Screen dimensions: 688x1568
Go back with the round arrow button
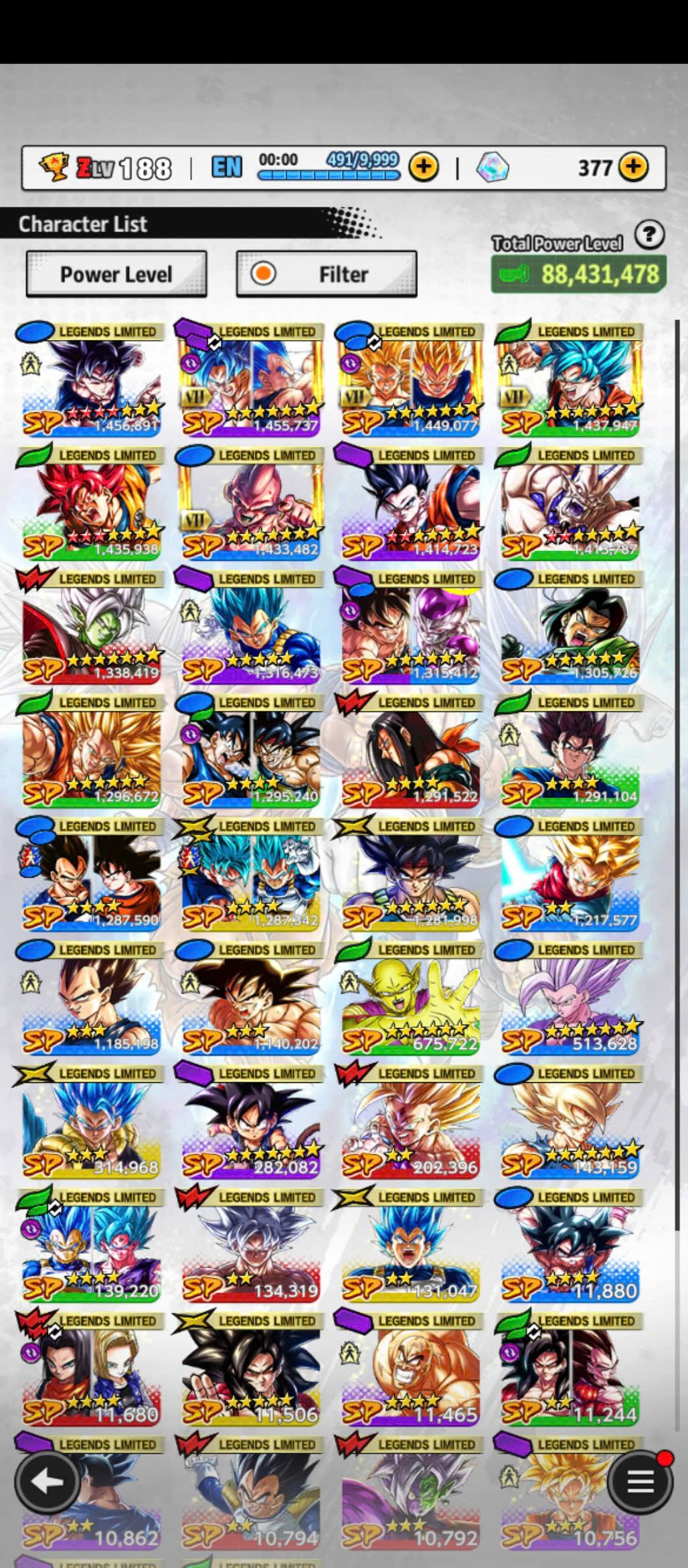tap(48, 1482)
